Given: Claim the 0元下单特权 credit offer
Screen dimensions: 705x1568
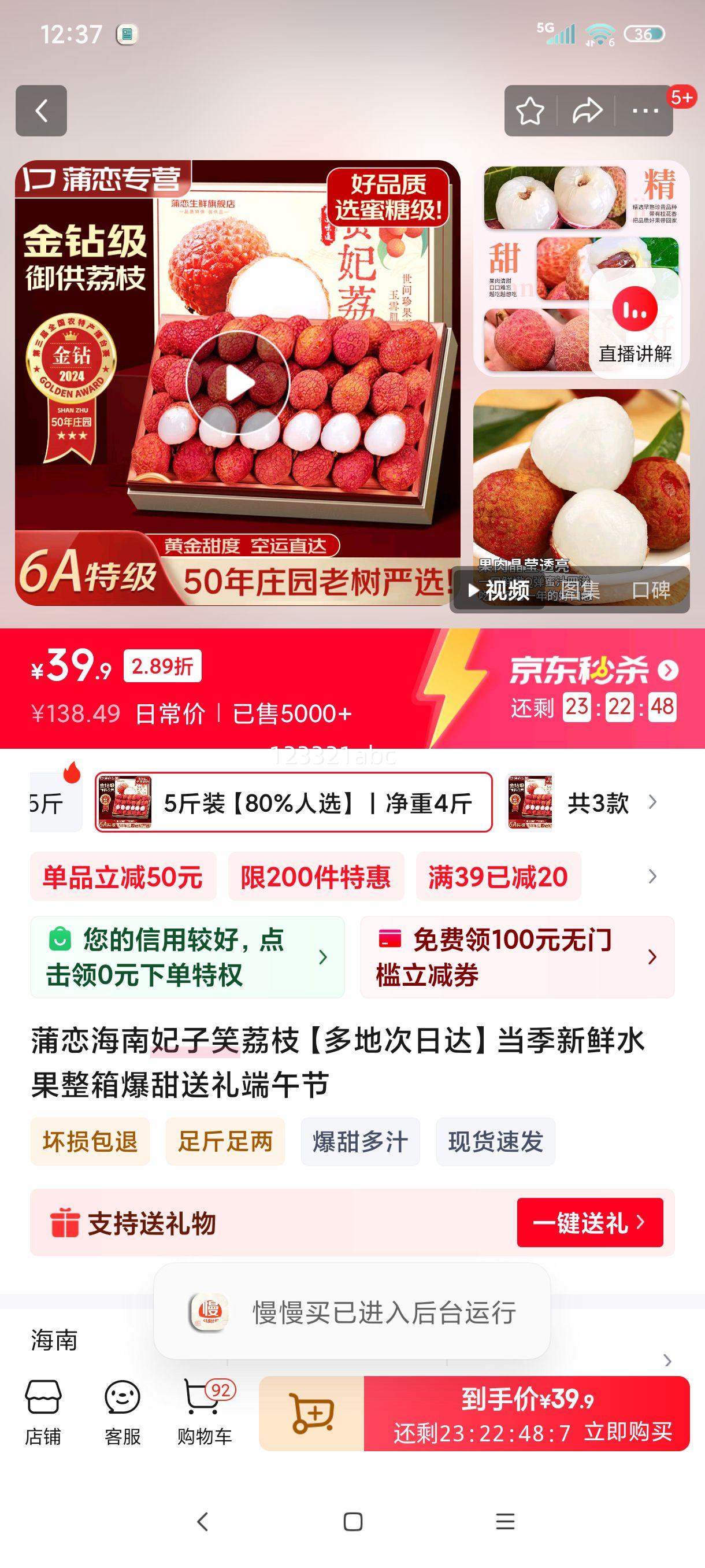Looking at the screenshot, I should [x=187, y=957].
